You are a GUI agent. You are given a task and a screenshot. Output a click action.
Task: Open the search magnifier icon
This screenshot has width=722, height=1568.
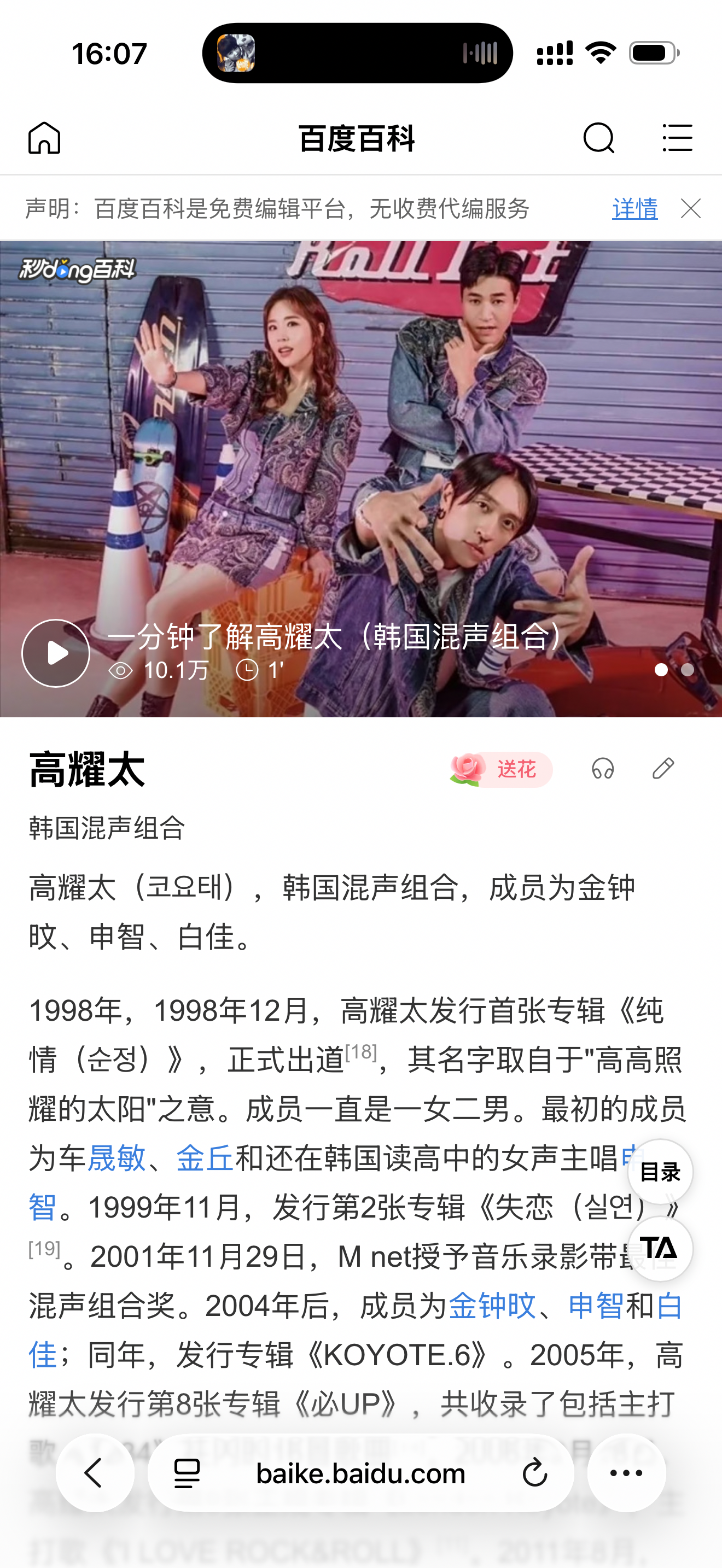[598, 138]
